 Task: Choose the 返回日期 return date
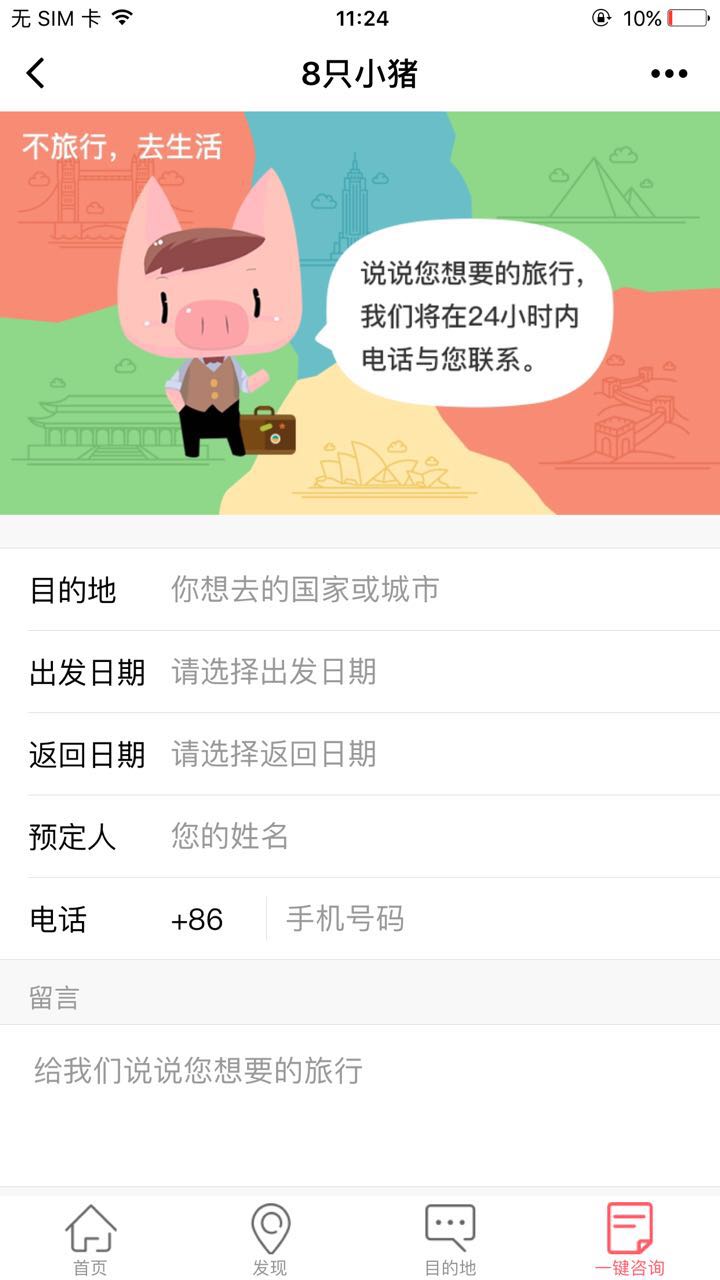(x=440, y=754)
